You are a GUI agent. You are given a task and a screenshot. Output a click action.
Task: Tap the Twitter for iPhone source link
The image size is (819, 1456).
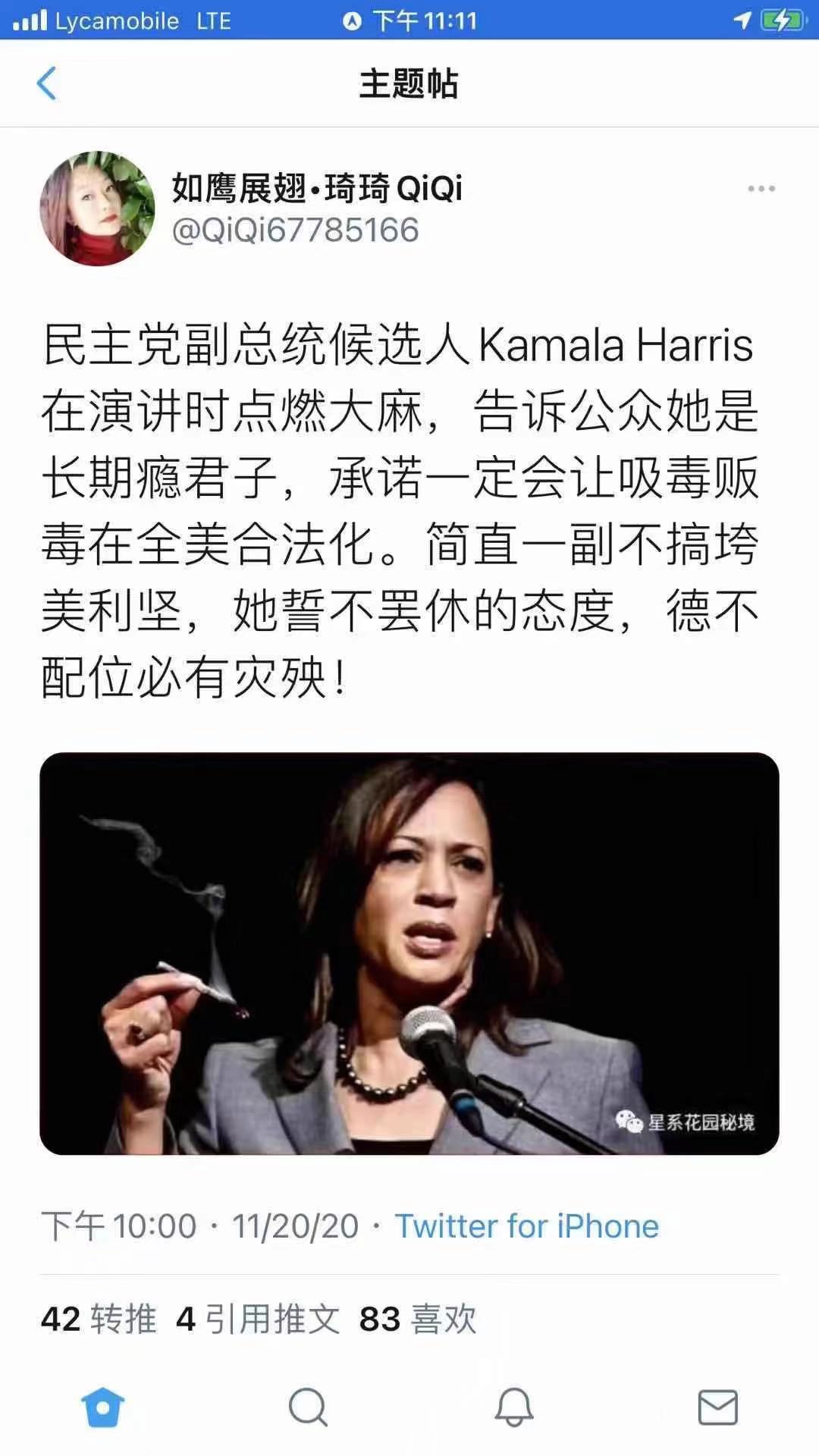tap(526, 1226)
